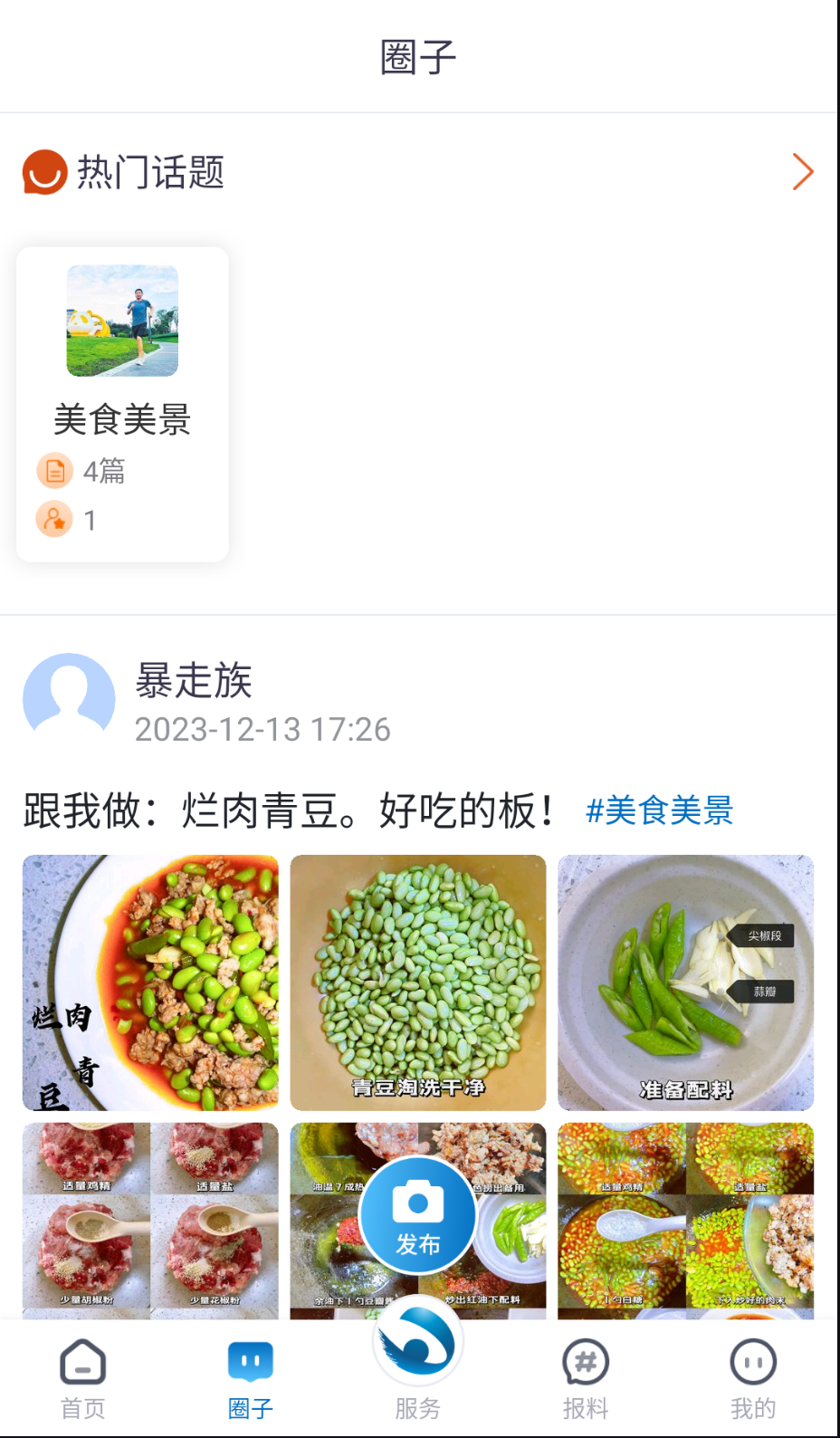The width and height of the screenshot is (840, 1438).
Task: View 暴走族's profile avatar
Action: point(69,698)
